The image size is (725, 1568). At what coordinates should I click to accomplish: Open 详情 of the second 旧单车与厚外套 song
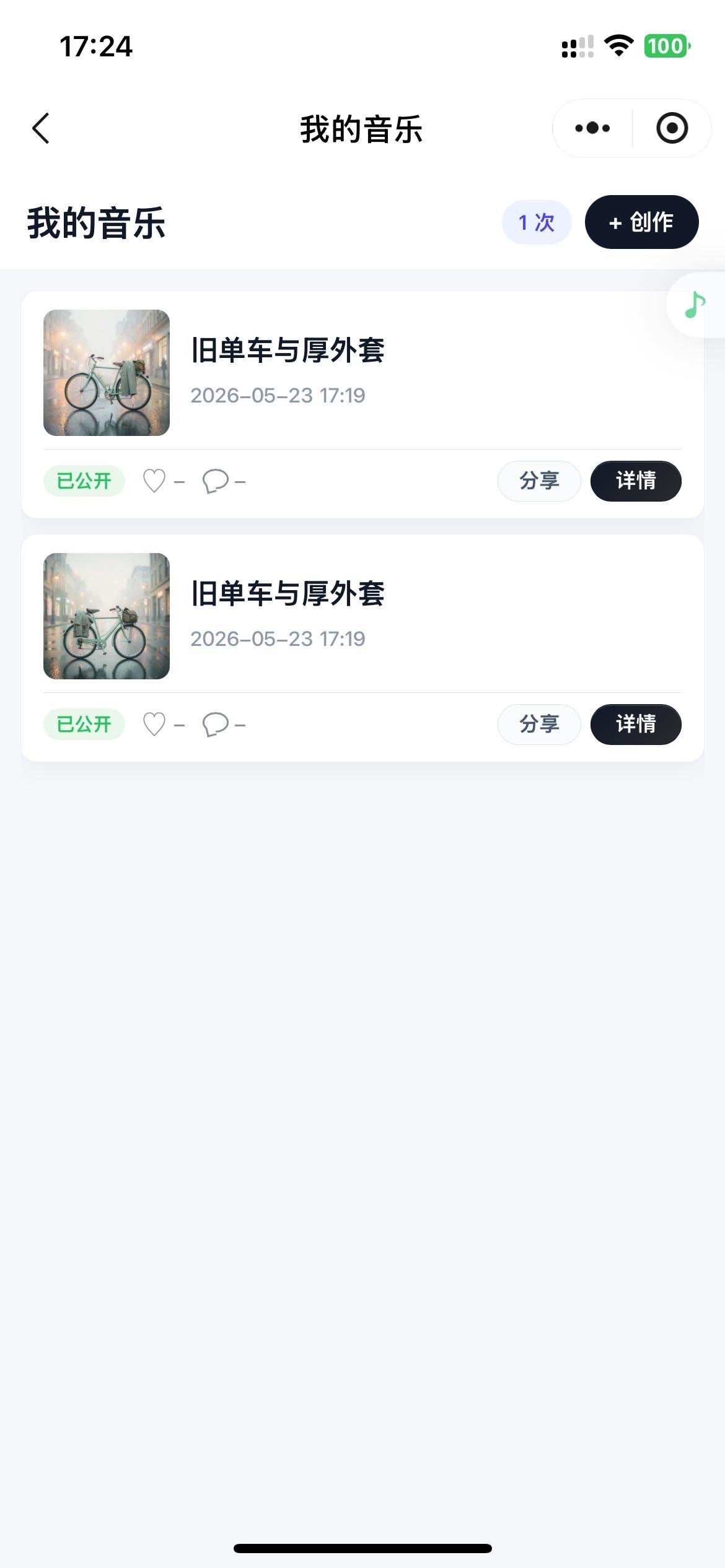tap(636, 725)
